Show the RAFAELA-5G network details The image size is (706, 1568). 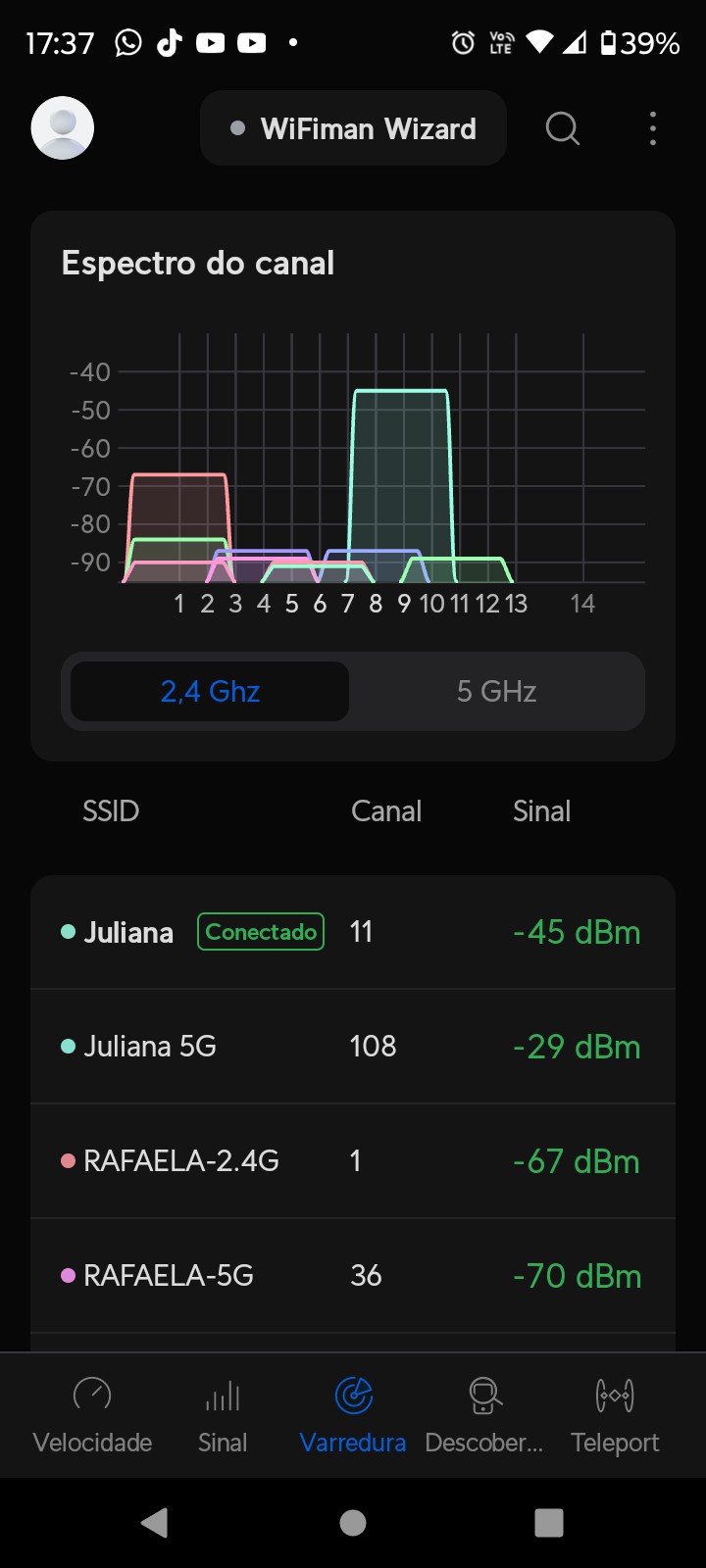pos(353,1276)
